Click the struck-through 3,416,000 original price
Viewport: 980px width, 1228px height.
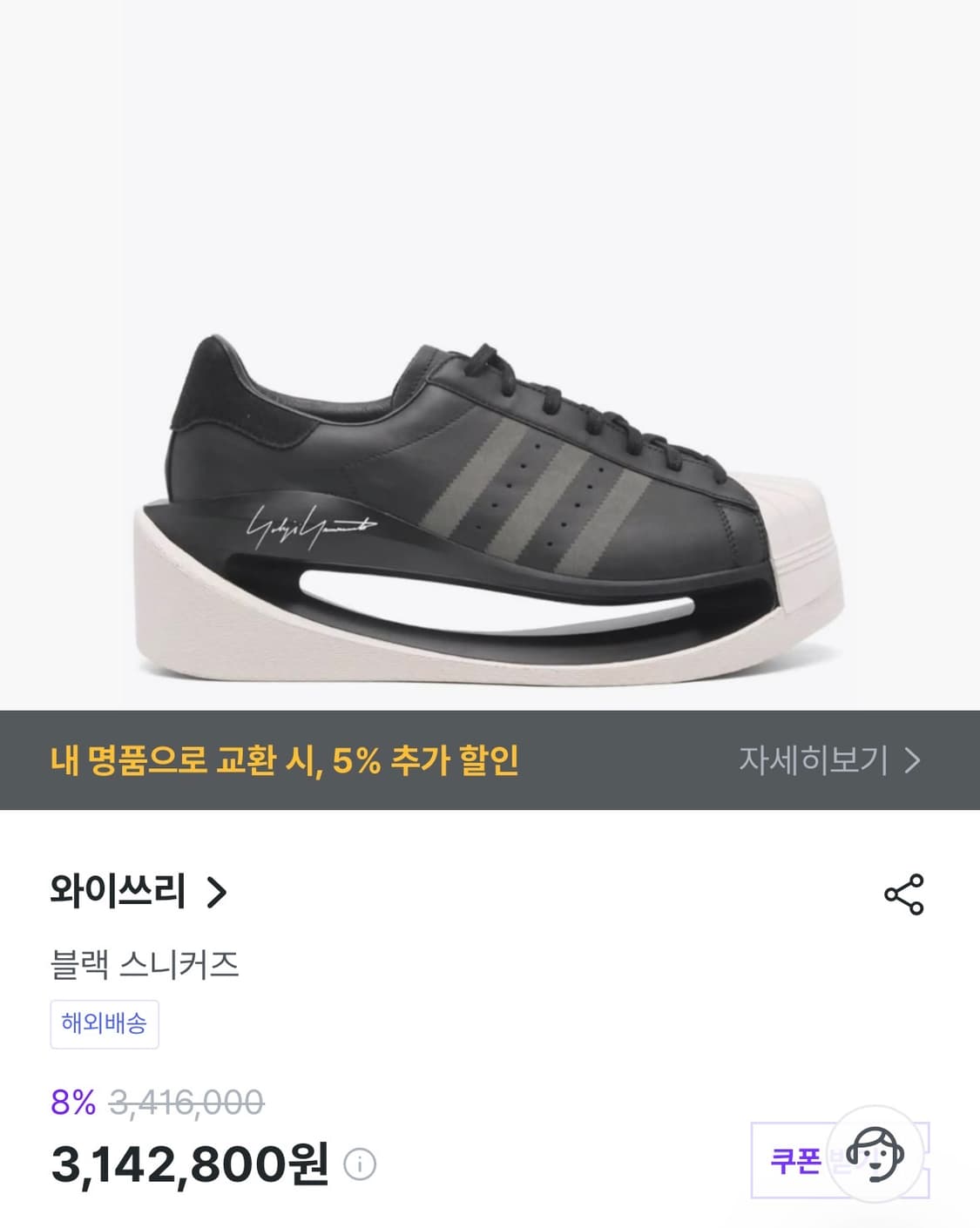click(183, 1103)
